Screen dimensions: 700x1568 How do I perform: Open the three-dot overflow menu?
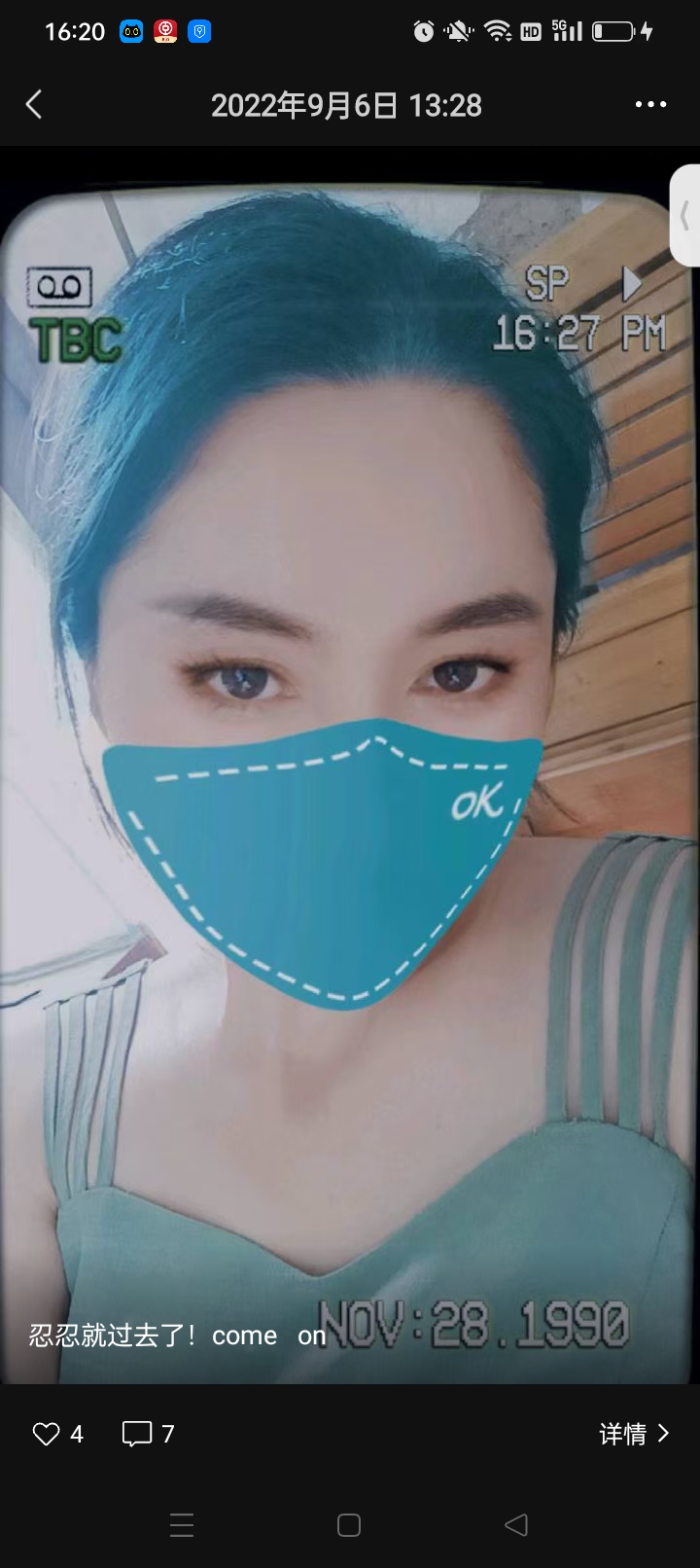[x=650, y=105]
